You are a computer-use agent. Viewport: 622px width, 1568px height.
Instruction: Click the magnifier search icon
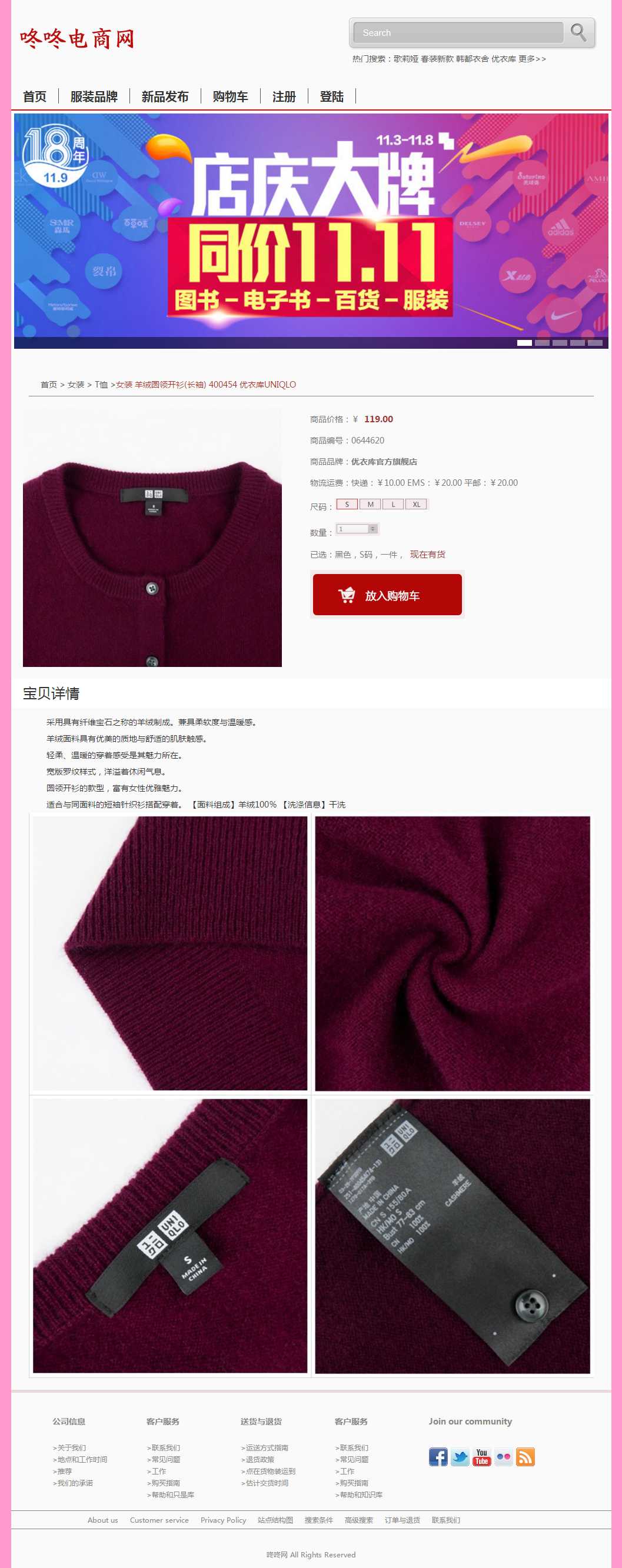click(x=577, y=32)
